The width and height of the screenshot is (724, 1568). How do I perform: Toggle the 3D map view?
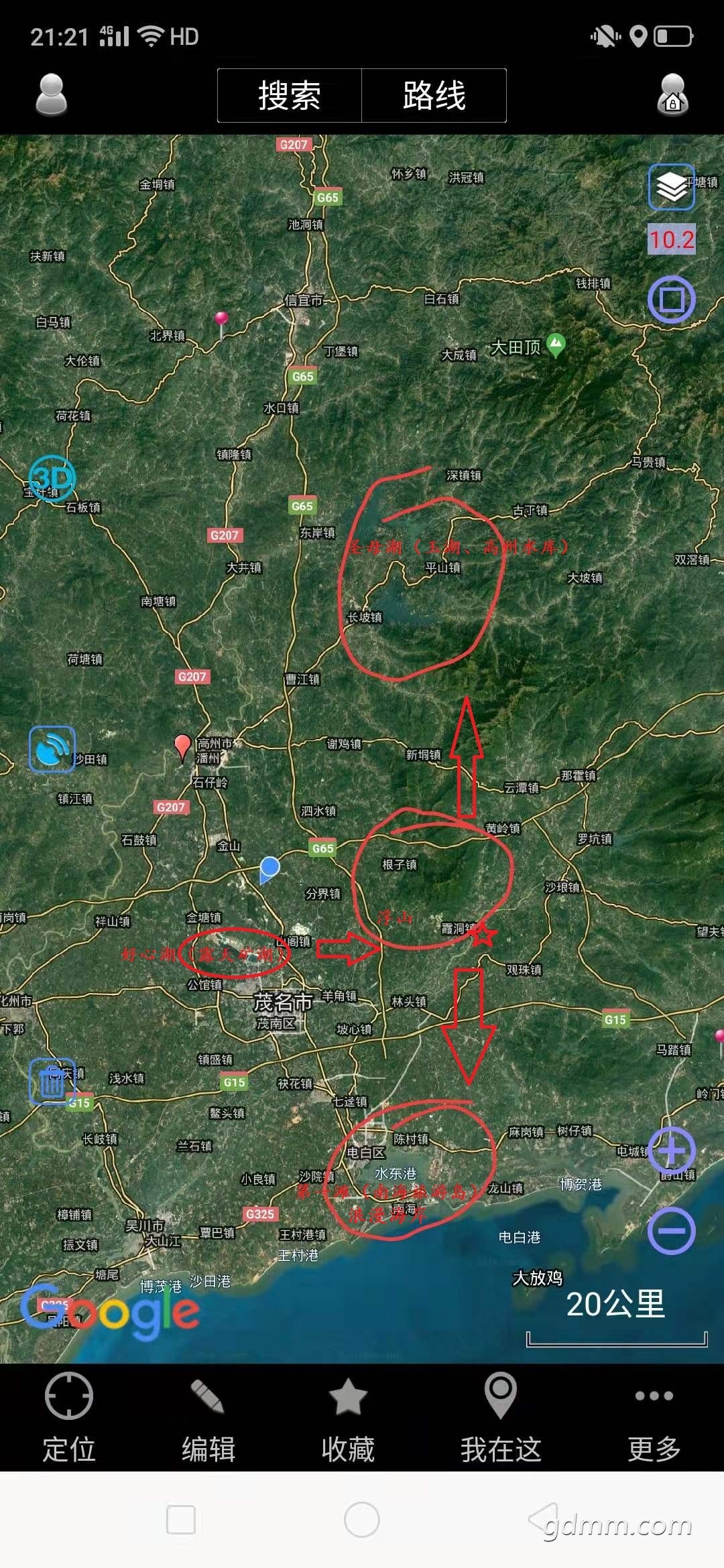(52, 478)
